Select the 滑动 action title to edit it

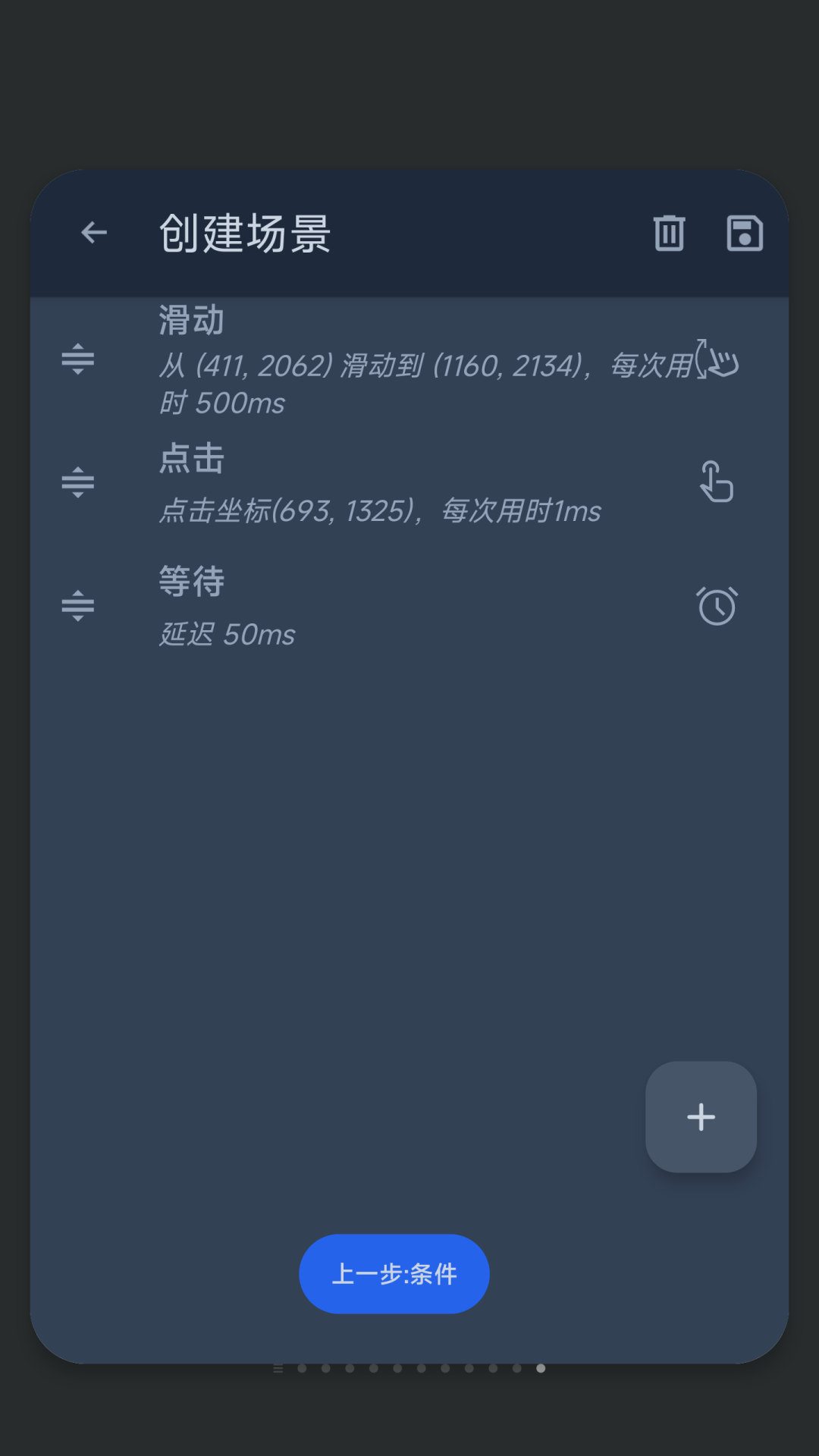click(190, 320)
